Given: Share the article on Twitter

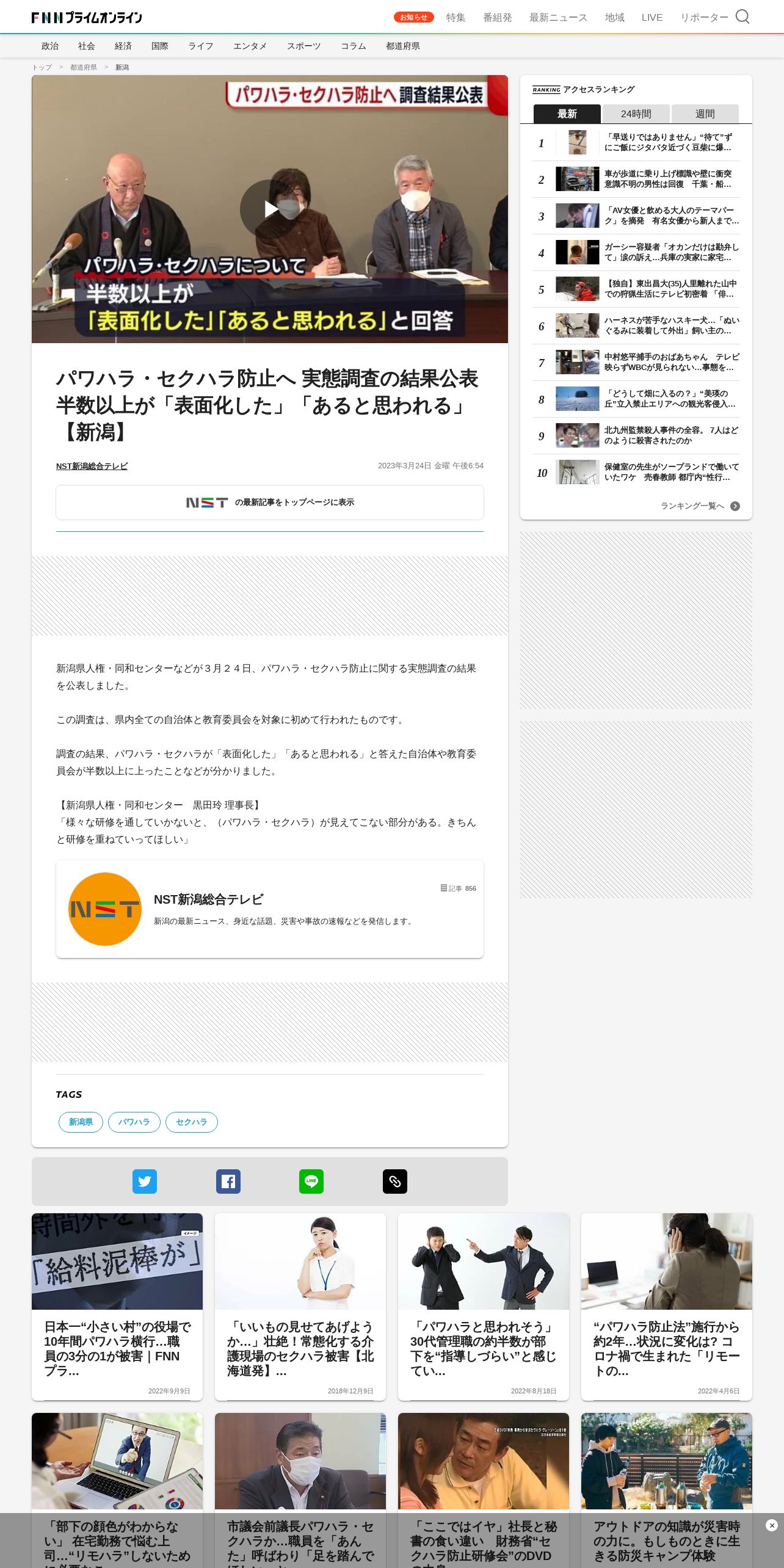Looking at the screenshot, I should pyautogui.click(x=145, y=1181).
